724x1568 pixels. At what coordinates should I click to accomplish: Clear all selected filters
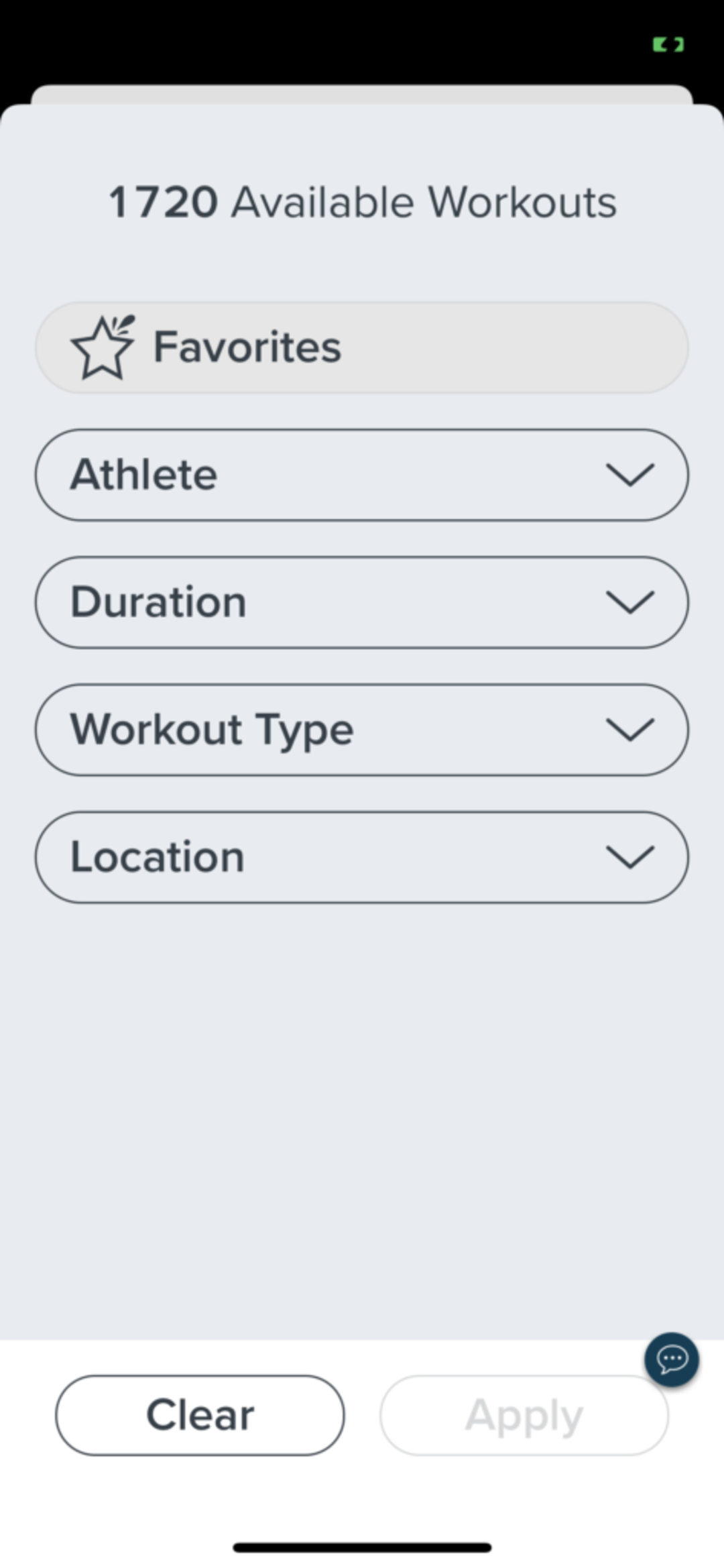(x=200, y=1415)
